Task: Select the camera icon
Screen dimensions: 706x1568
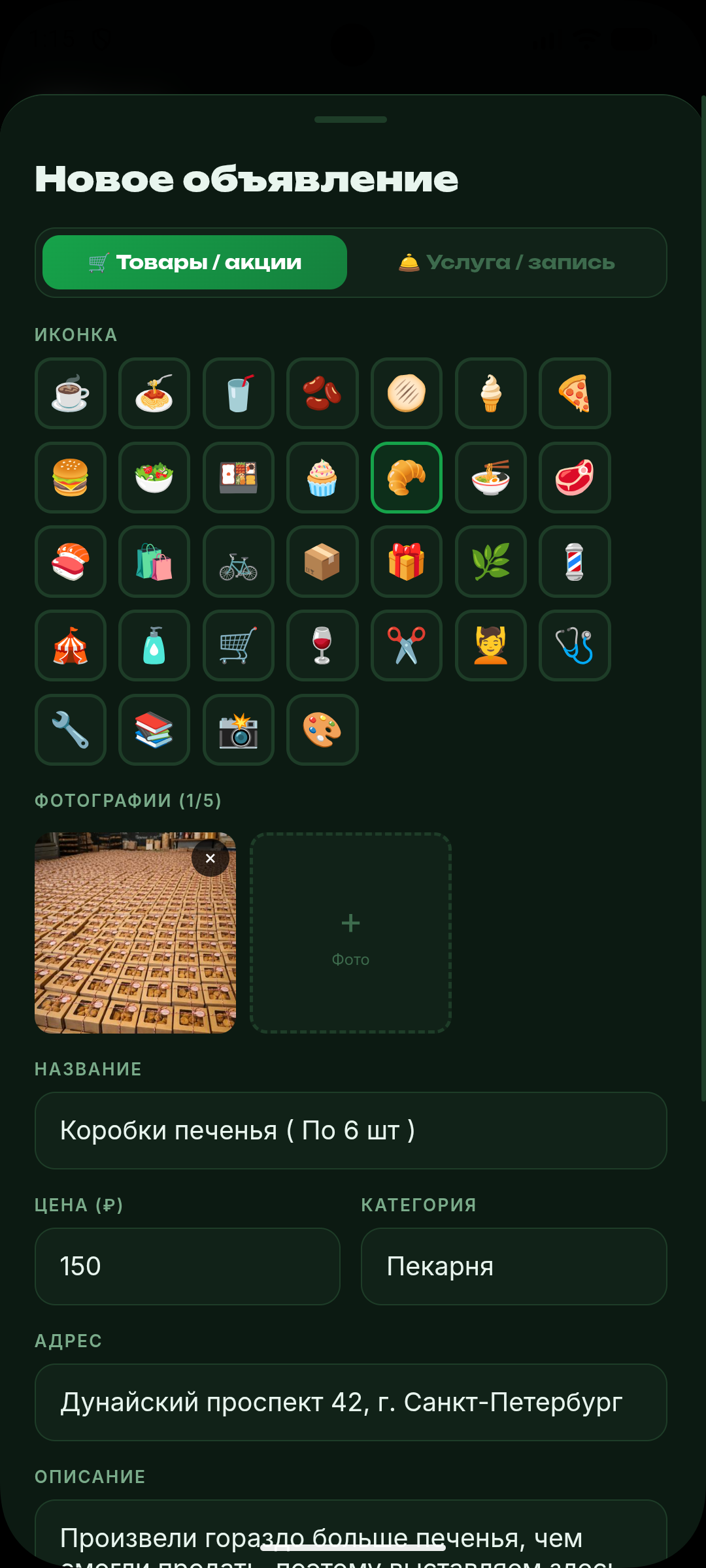Action: pos(238,730)
